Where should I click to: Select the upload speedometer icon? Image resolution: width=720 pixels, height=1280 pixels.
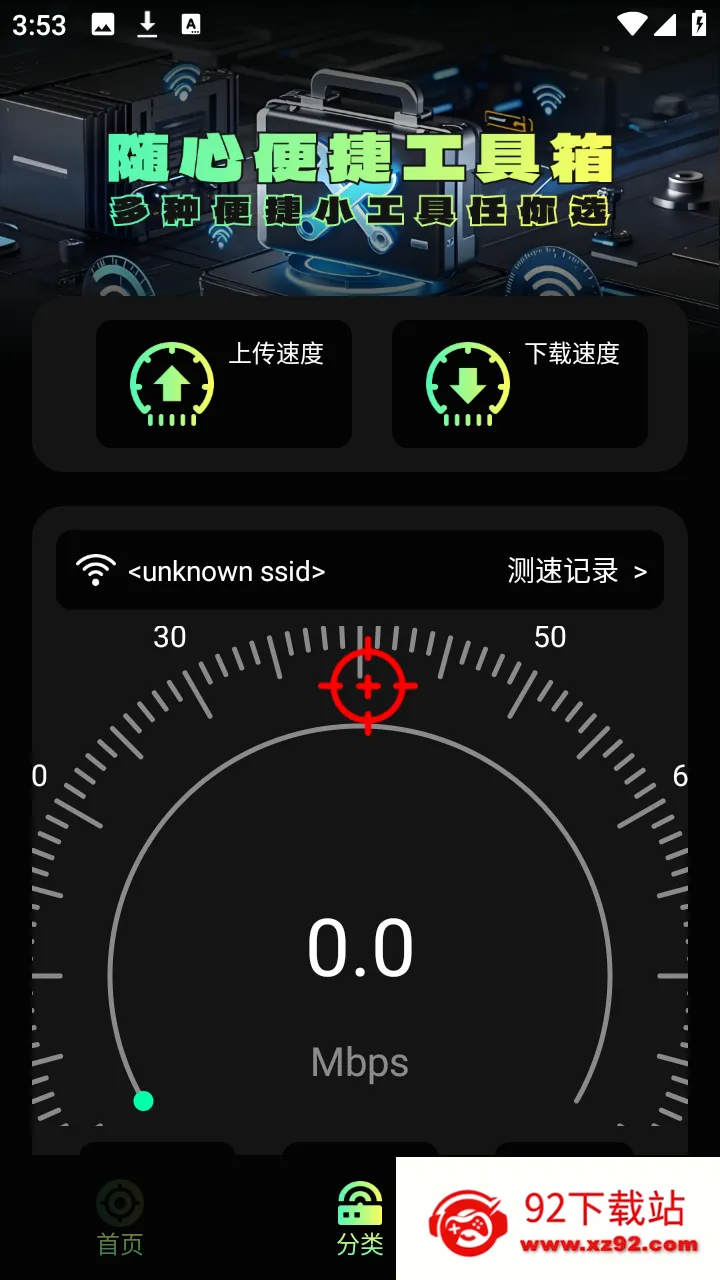point(171,384)
